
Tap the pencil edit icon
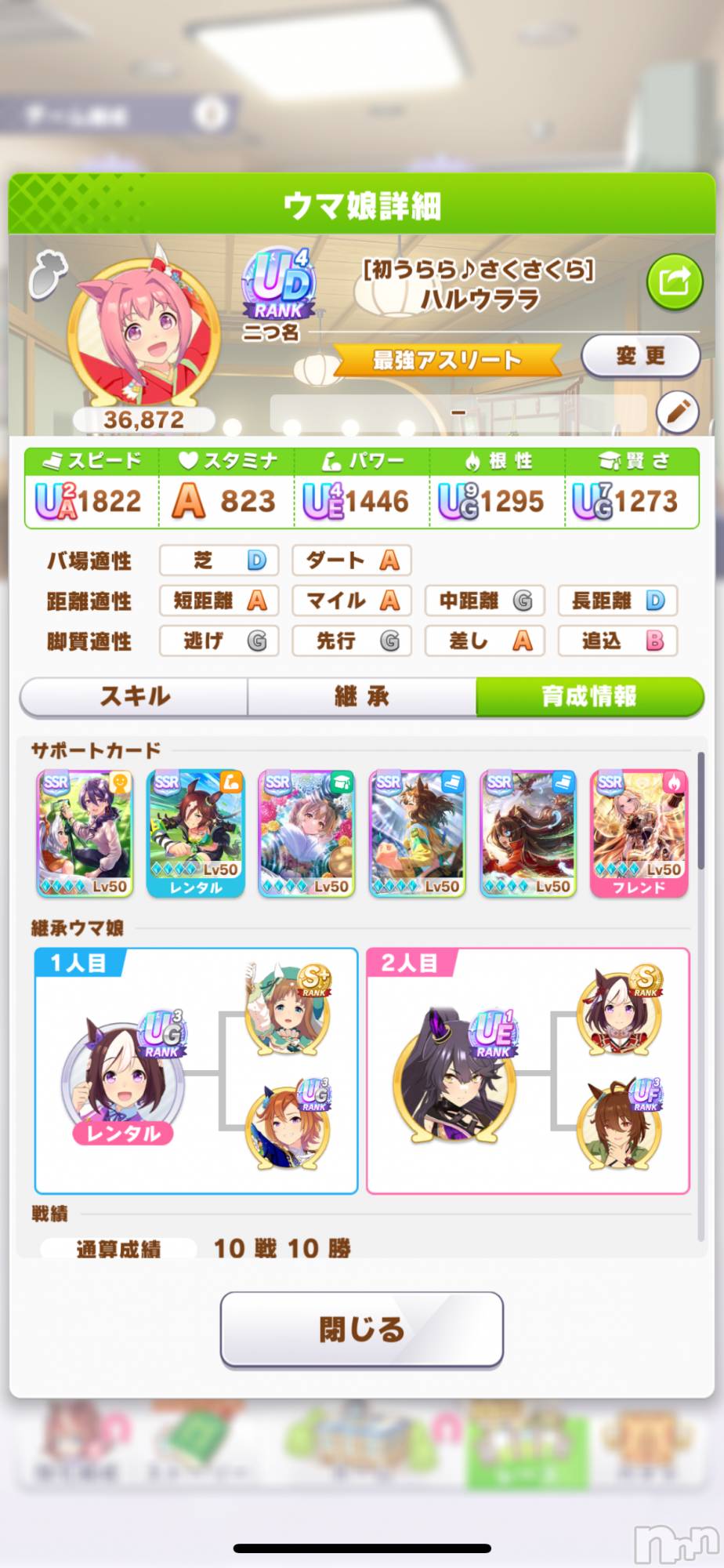pyautogui.click(x=677, y=411)
